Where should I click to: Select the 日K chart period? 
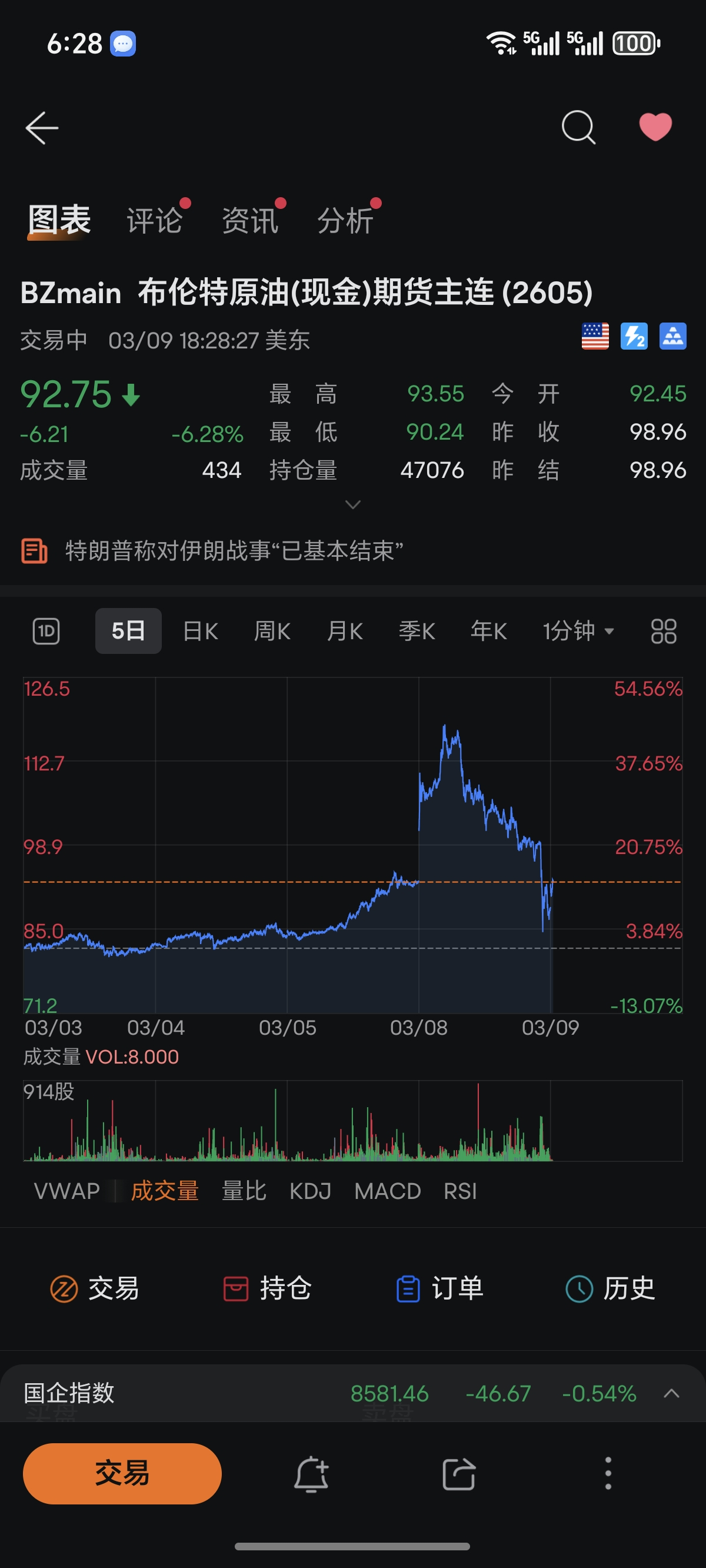200,631
